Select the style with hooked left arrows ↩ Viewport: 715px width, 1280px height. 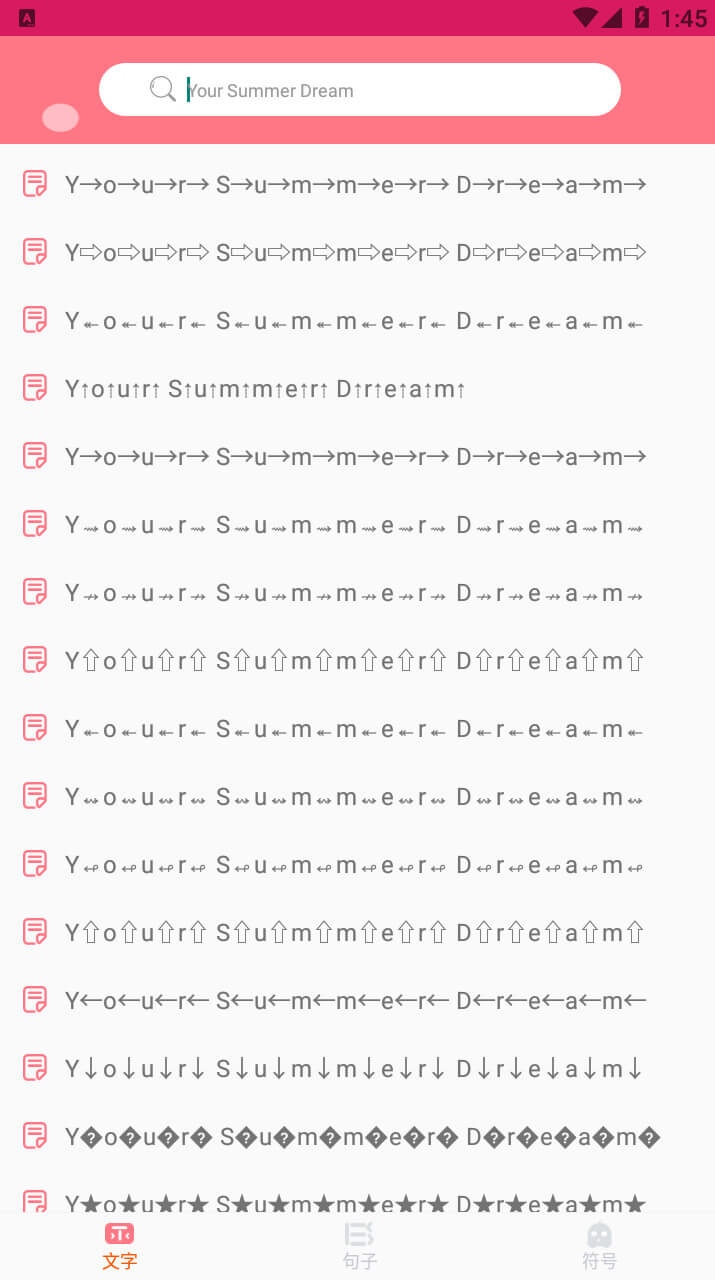point(357,864)
